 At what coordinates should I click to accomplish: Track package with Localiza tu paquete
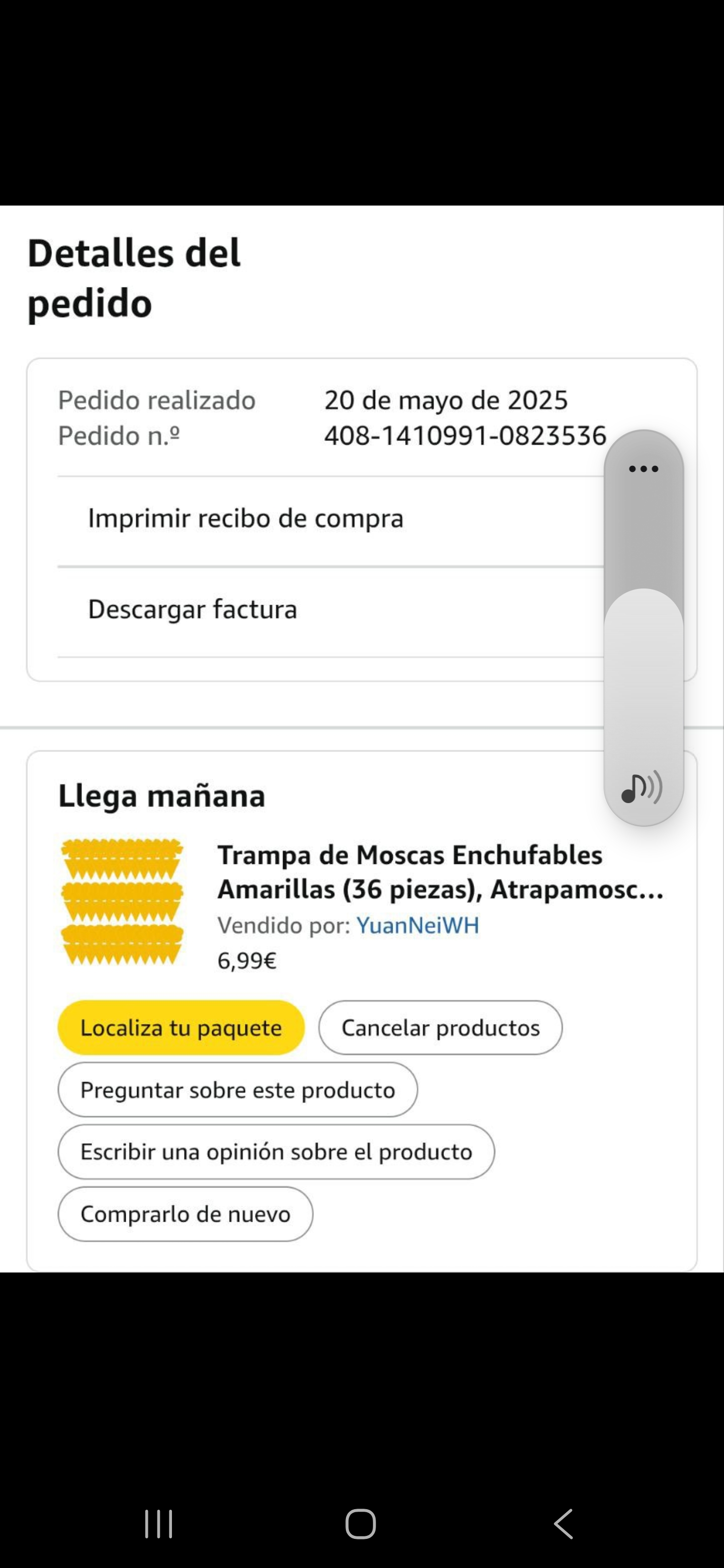click(x=181, y=1028)
